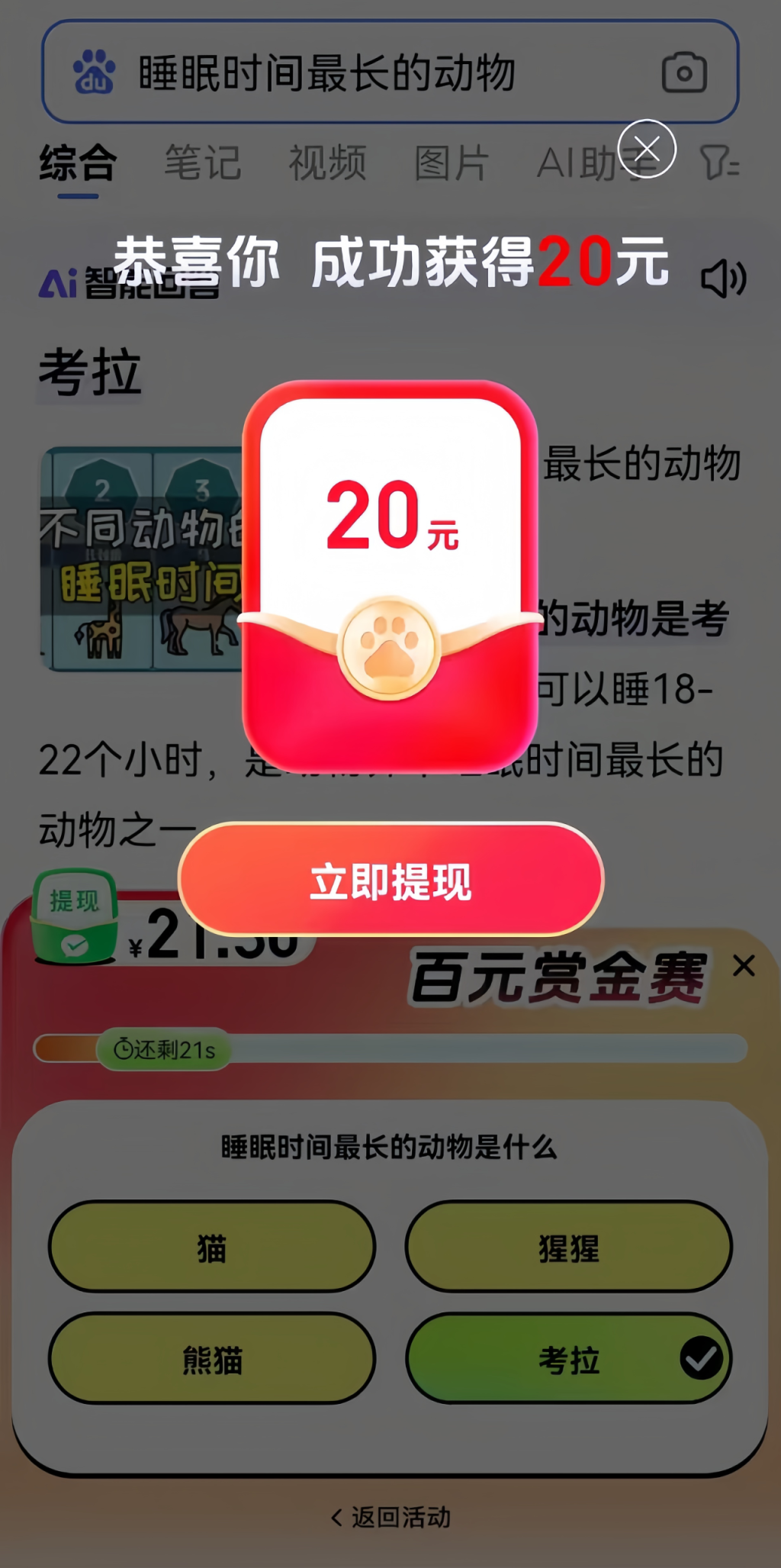This screenshot has width=781, height=1568.
Task: Switch to the 图片 tab
Action: [451, 163]
